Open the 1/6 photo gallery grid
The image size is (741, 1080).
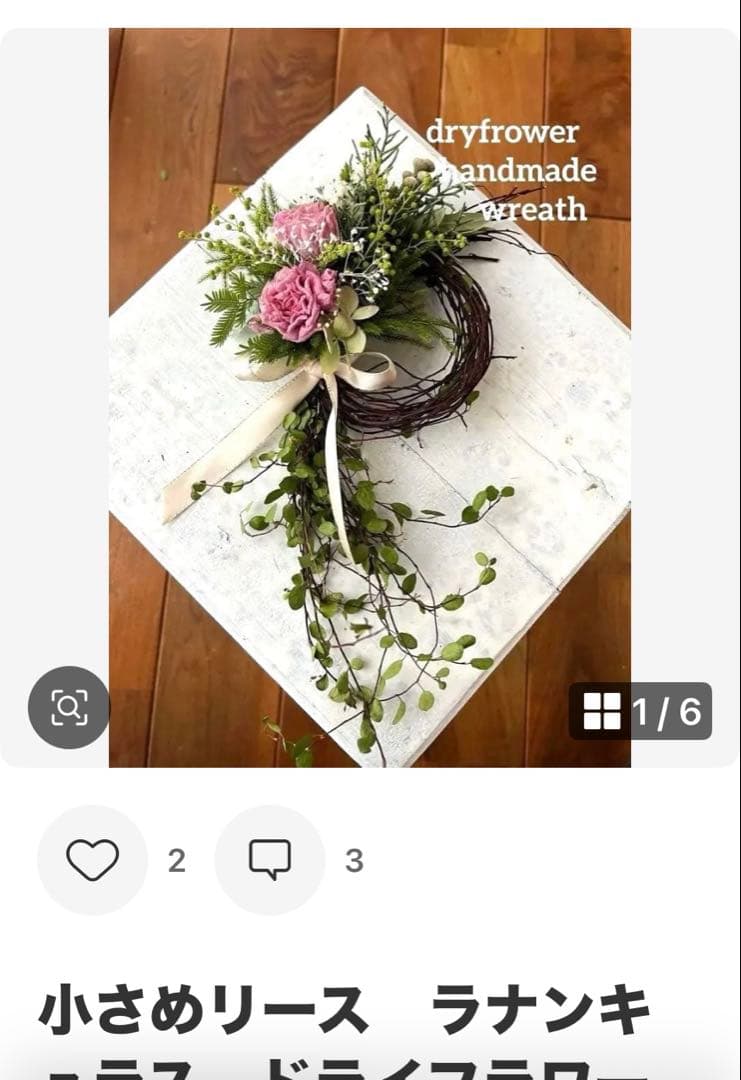[x=641, y=711]
